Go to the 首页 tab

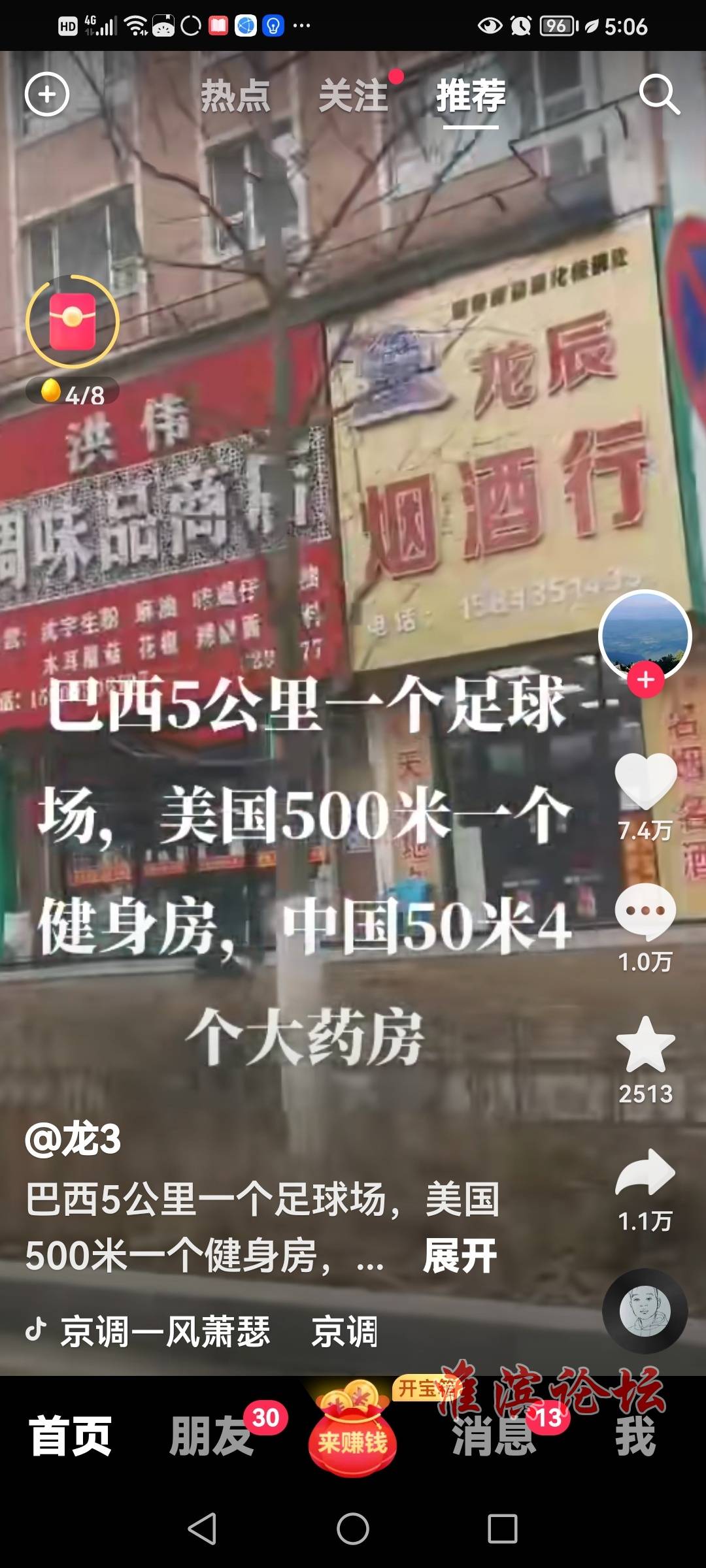tap(71, 1436)
